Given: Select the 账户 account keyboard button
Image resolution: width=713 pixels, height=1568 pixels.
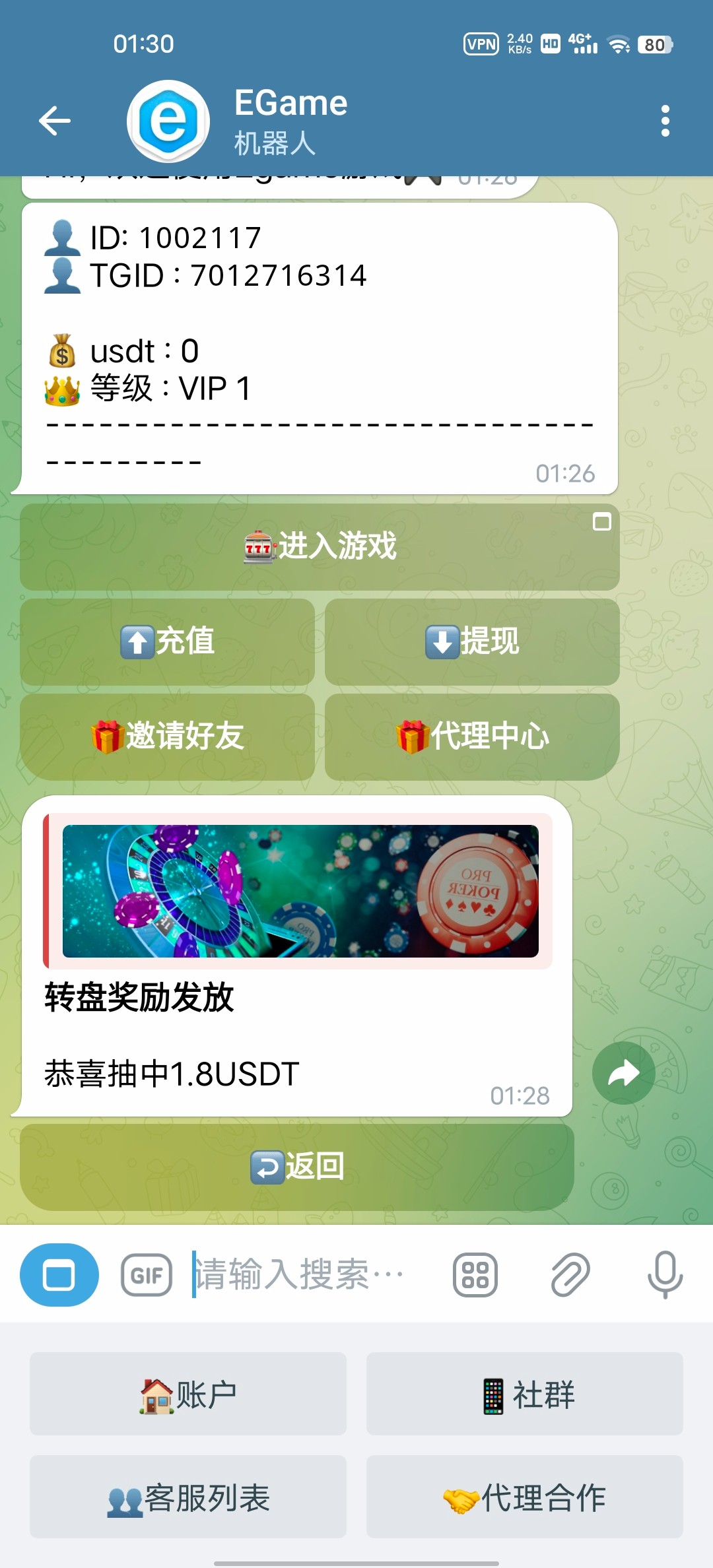Looking at the screenshot, I should click(x=188, y=1394).
